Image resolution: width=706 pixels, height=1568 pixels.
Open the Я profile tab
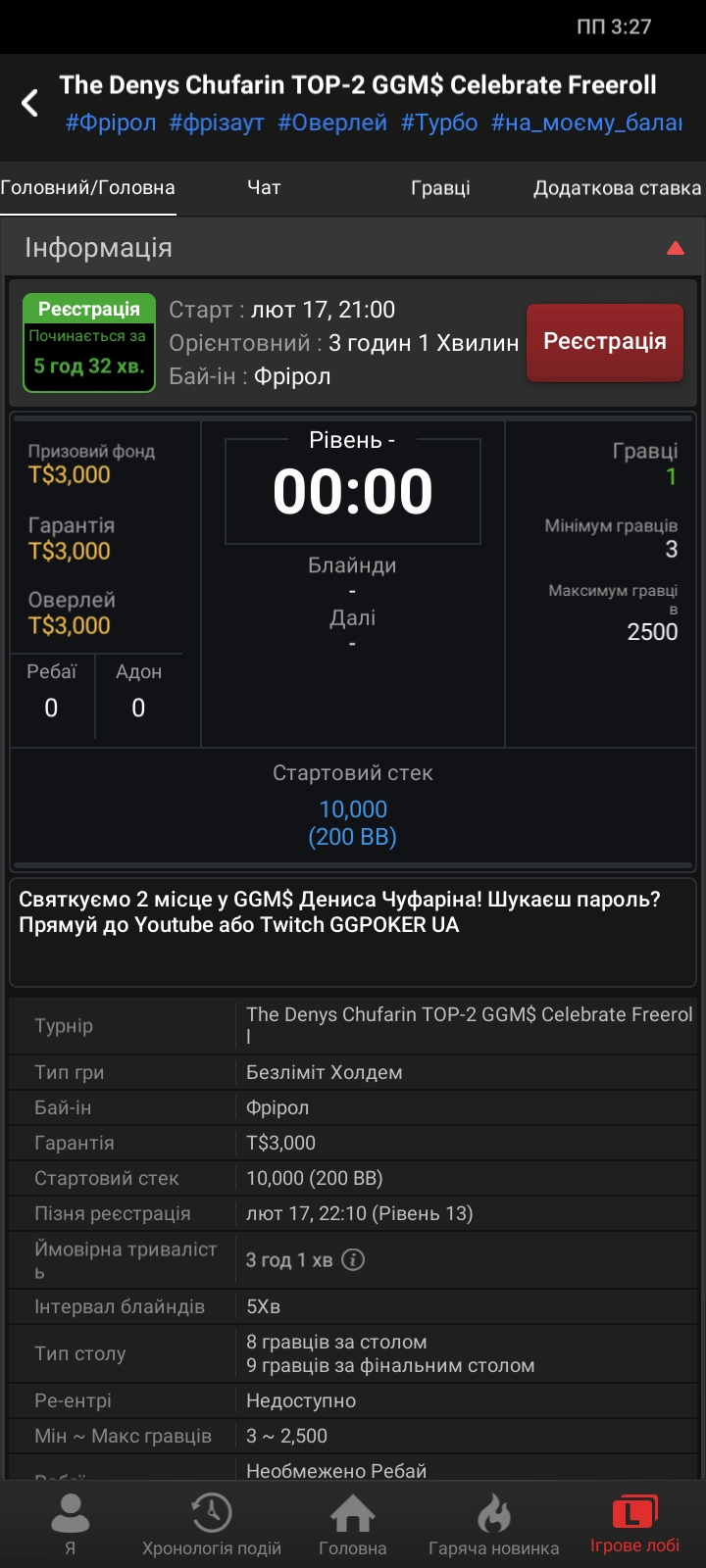point(70,1524)
